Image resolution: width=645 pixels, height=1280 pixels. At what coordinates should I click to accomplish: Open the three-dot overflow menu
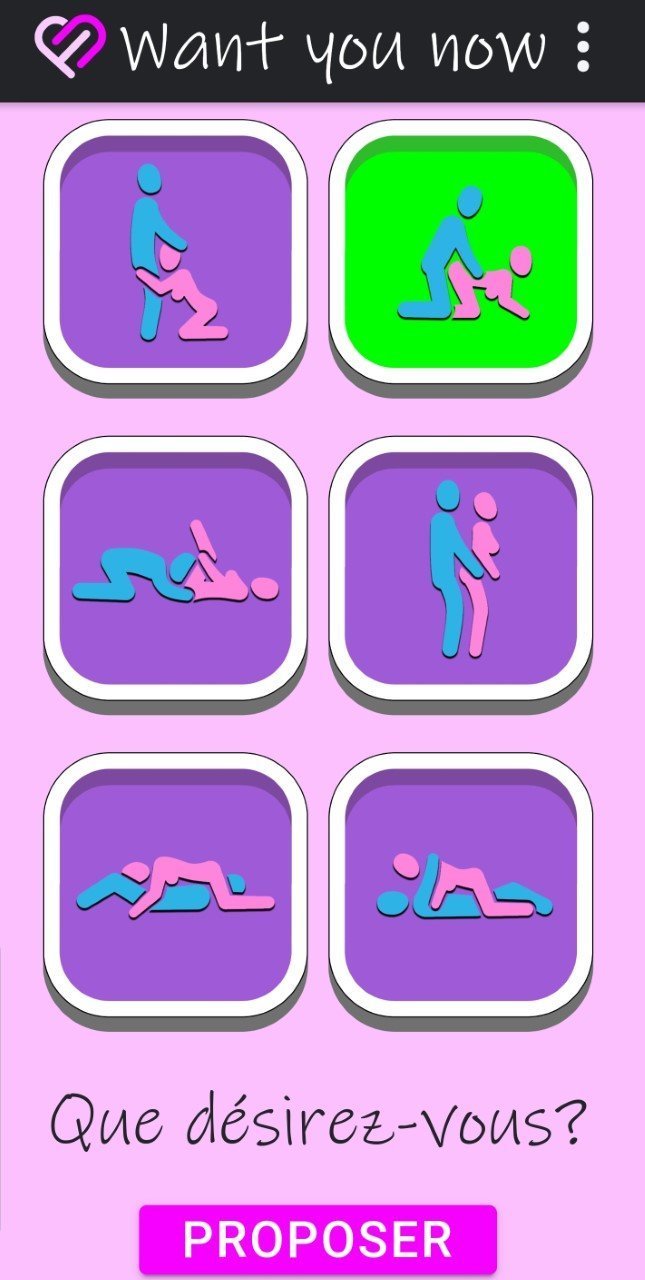coord(583,47)
